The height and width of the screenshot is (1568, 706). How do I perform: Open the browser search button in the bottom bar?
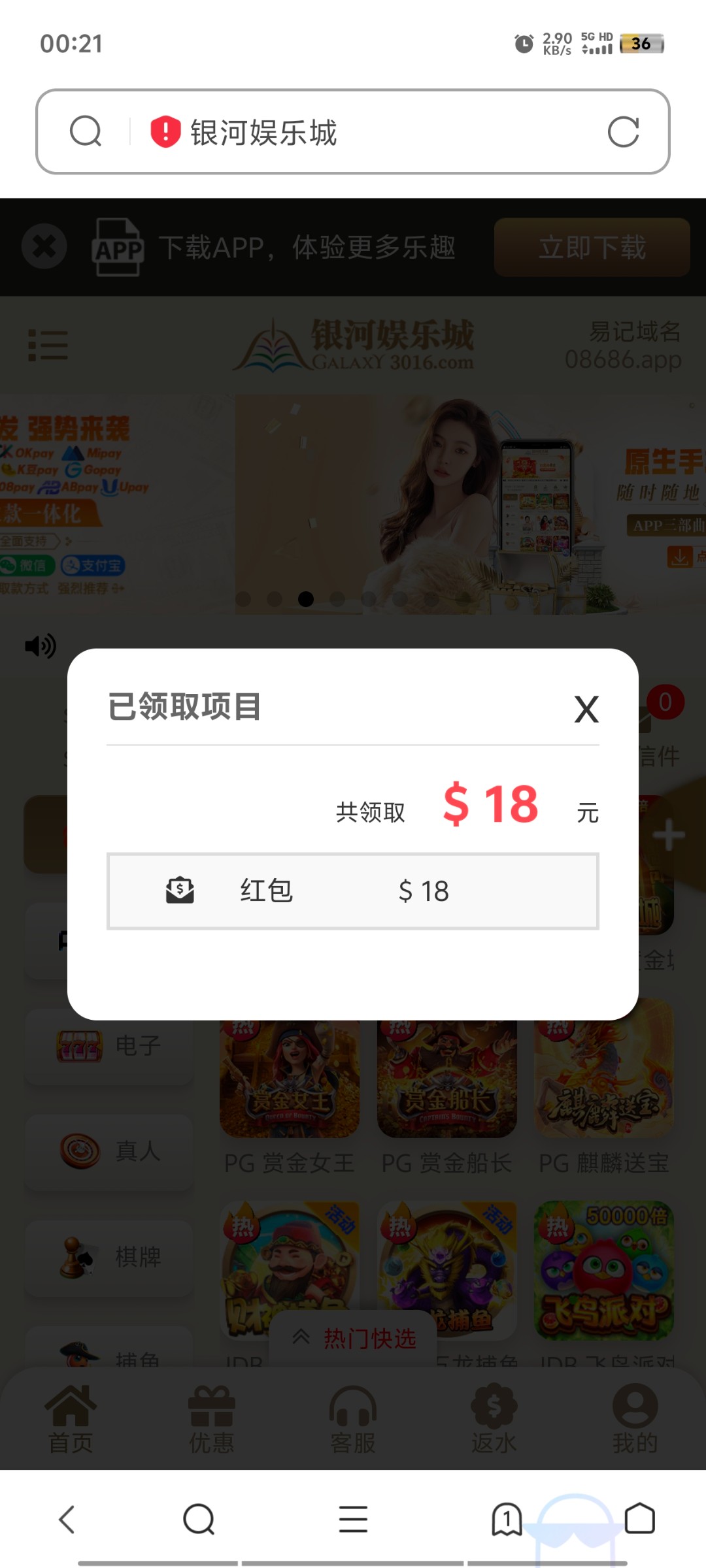199,1519
